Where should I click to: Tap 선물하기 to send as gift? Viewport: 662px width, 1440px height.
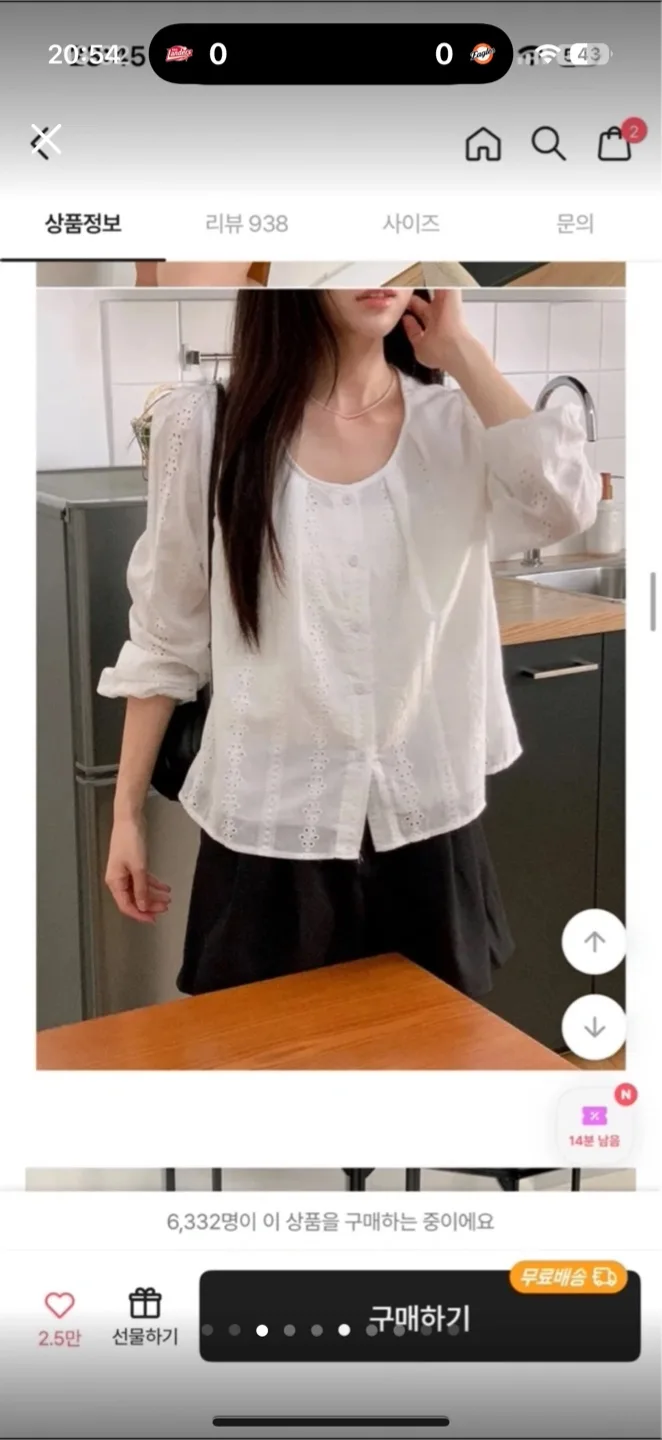pos(145,1316)
